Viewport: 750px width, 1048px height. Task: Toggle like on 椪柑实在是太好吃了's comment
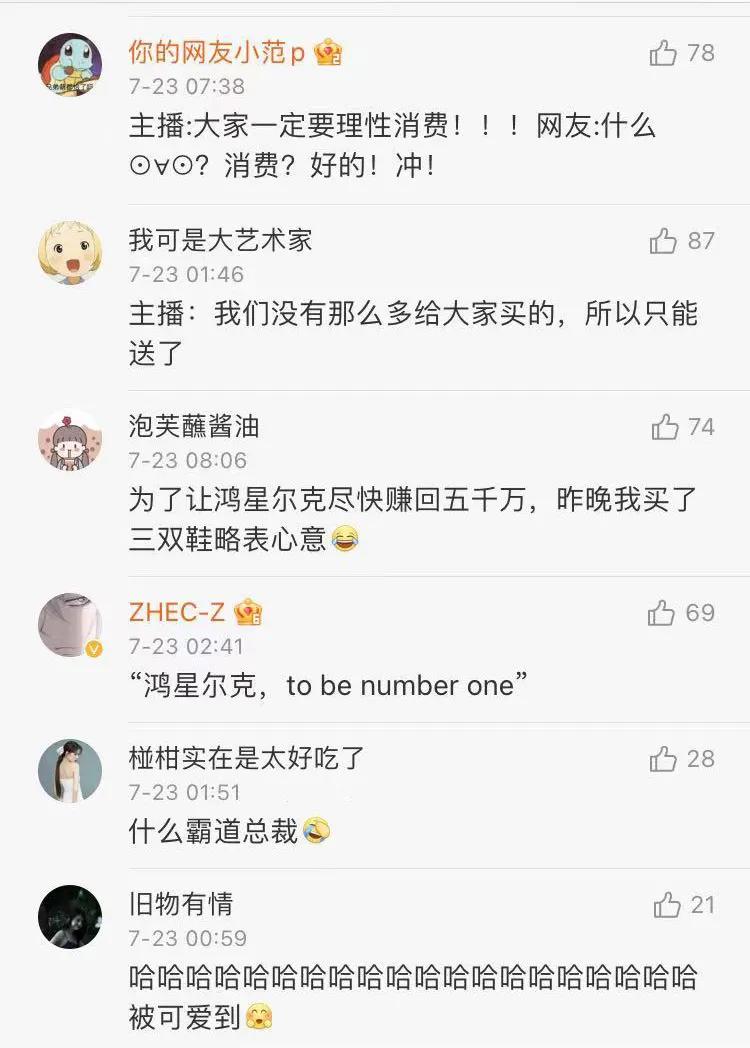point(662,760)
